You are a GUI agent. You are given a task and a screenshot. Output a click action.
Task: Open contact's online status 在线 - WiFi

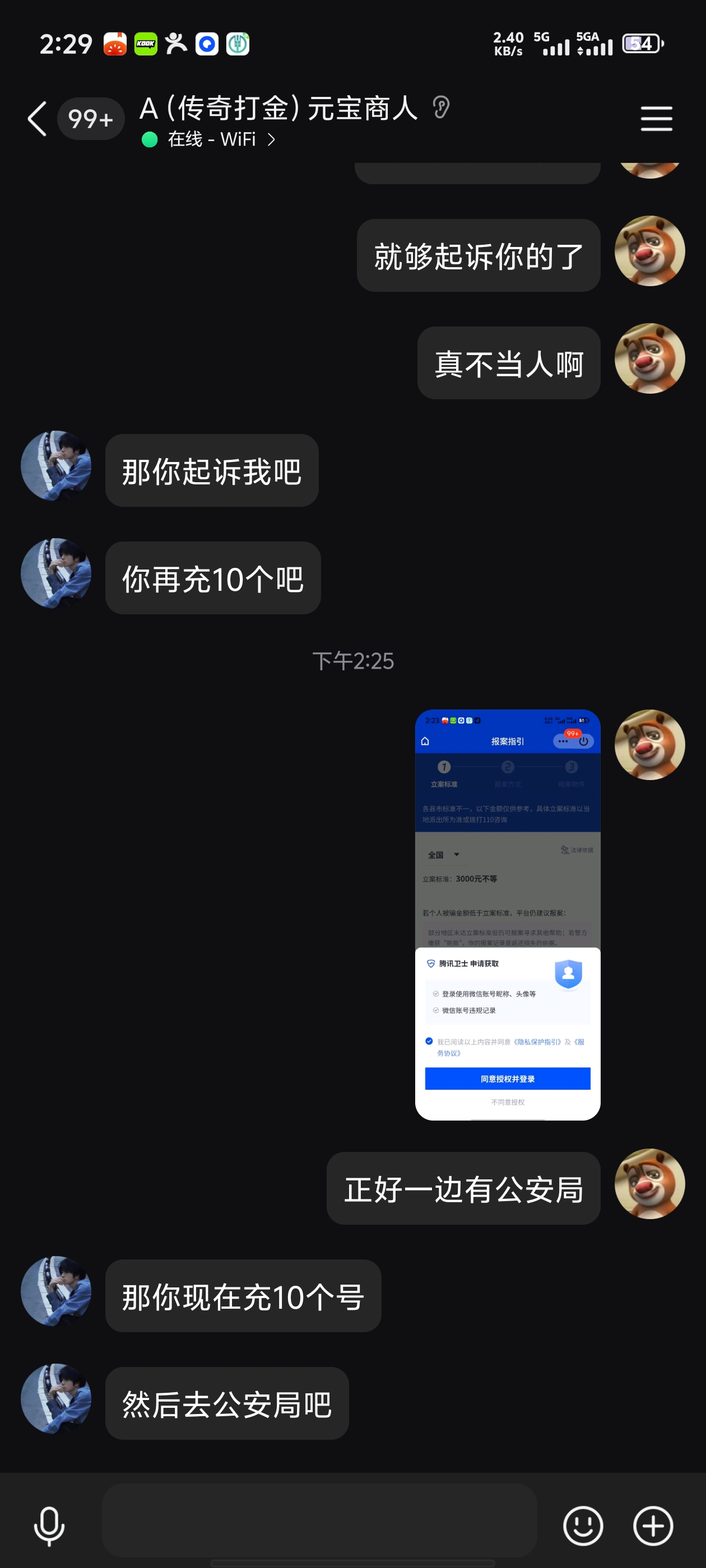point(209,140)
